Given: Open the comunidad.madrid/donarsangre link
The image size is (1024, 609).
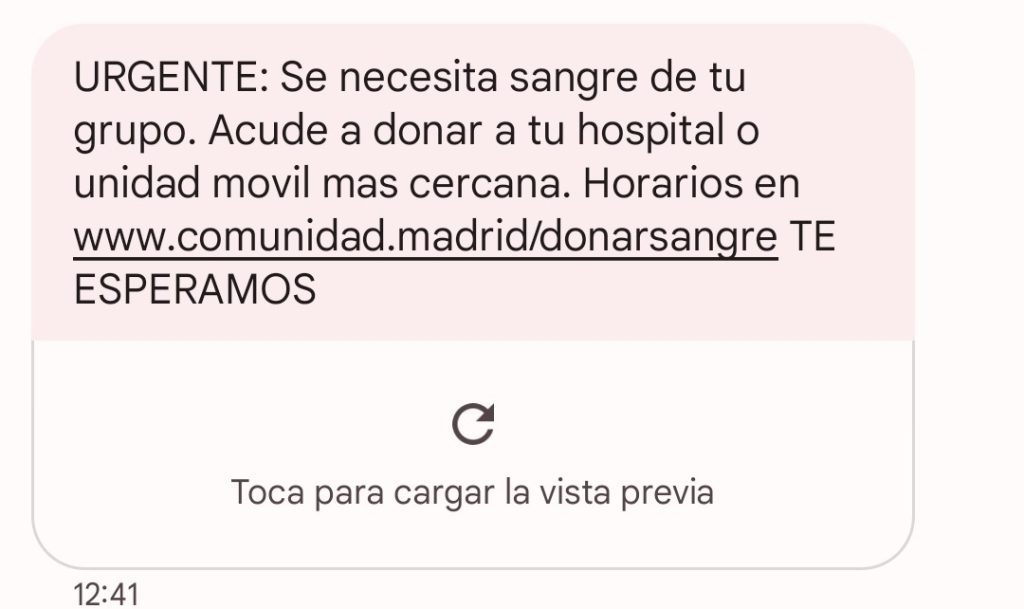Looking at the screenshot, I should click(425, 239).
